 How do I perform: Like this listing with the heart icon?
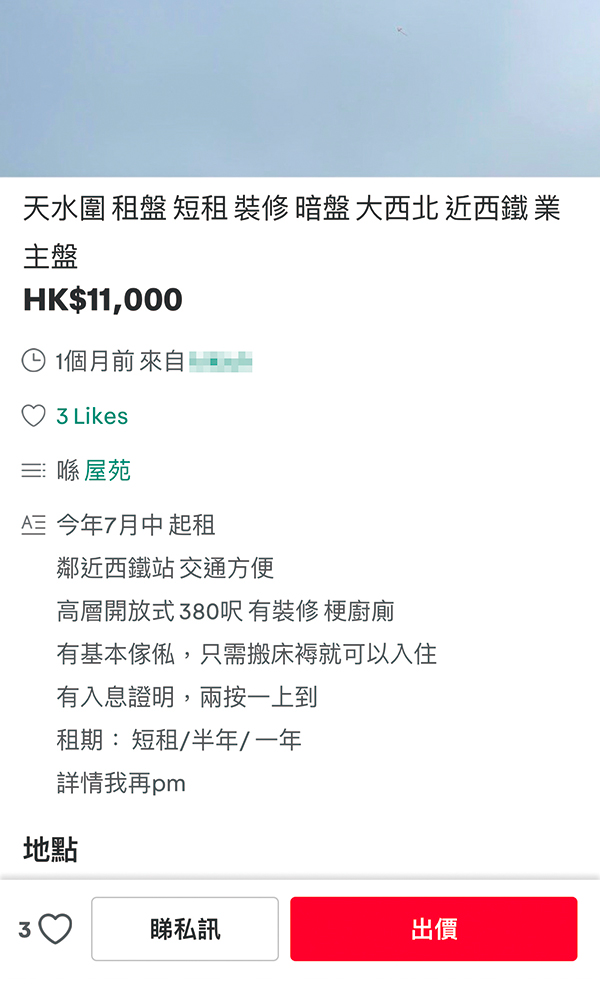(55, 930)
